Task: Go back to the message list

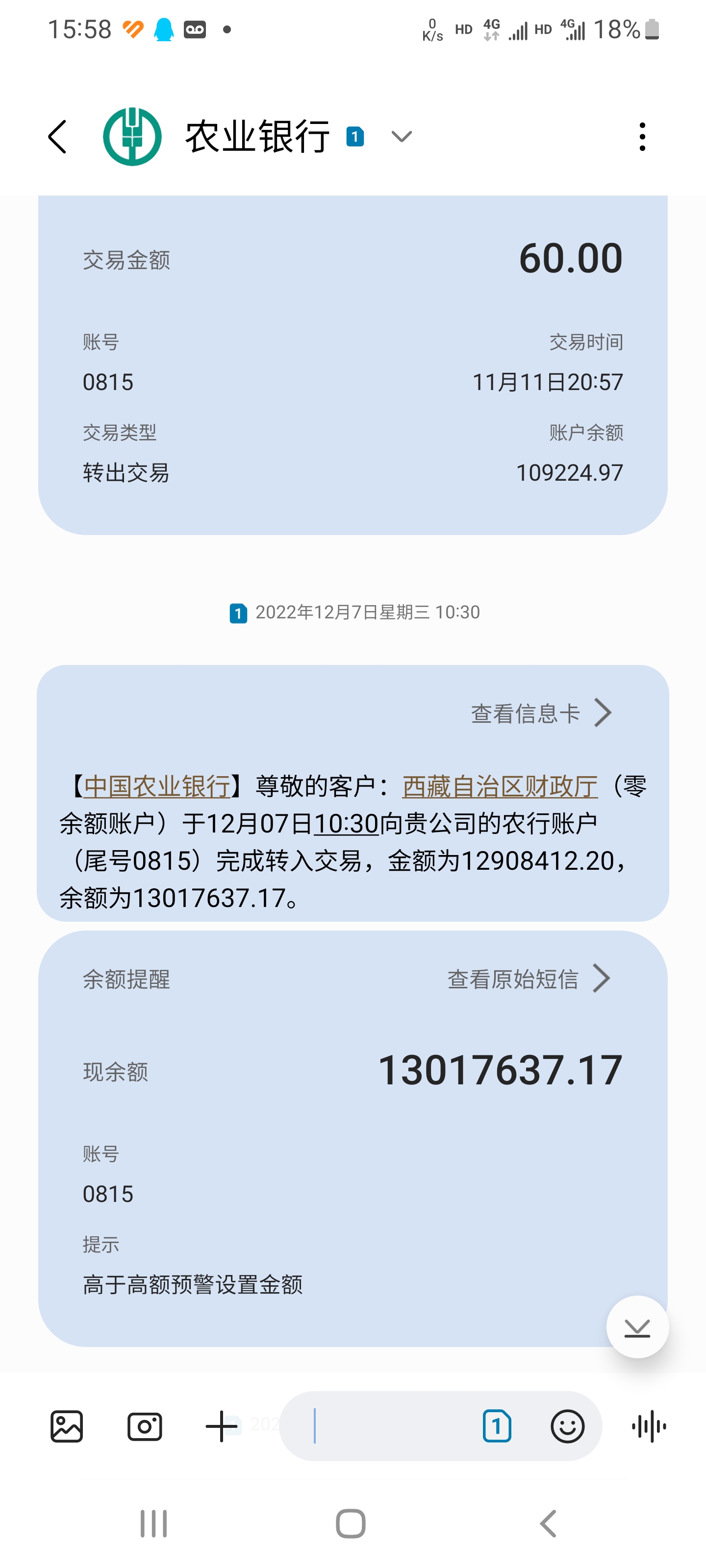Action: point(57,136)
